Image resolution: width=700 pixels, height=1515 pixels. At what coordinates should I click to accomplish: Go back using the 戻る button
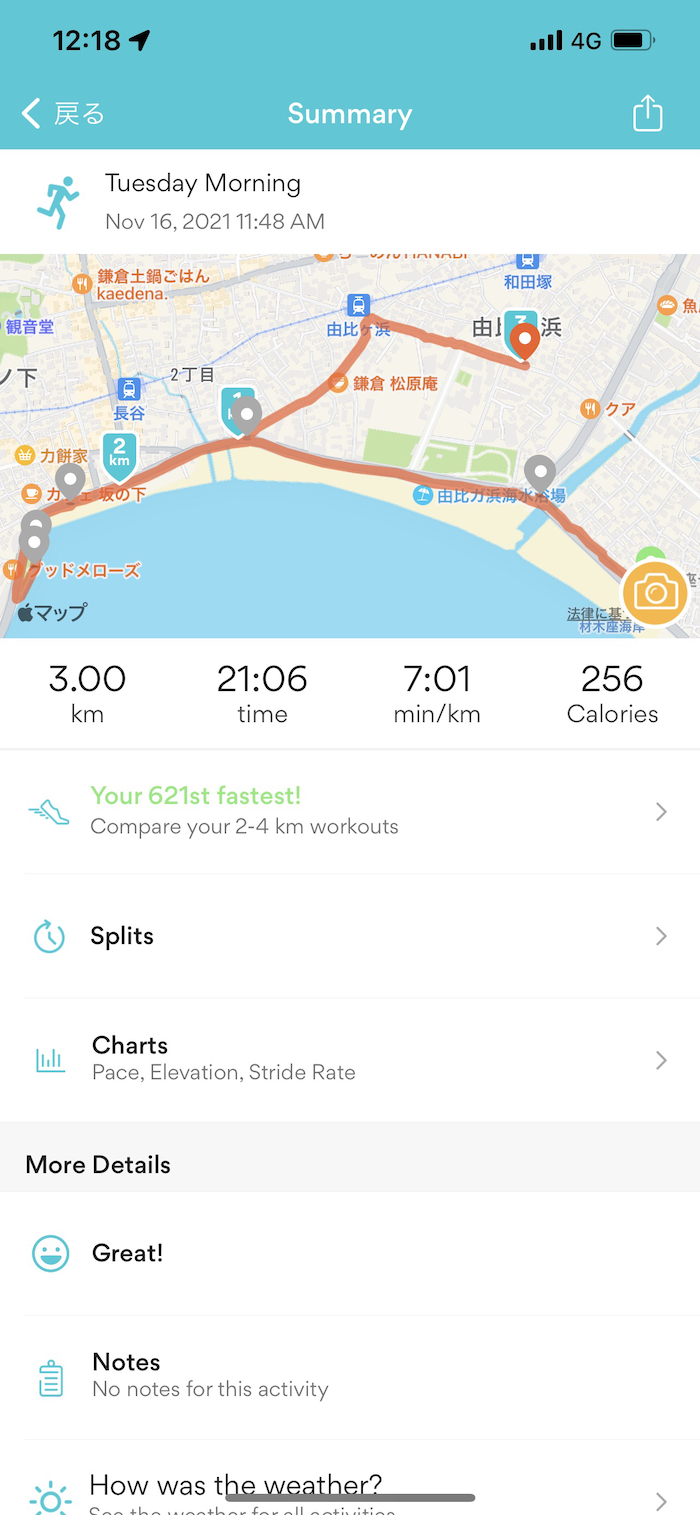coord(63,114)
